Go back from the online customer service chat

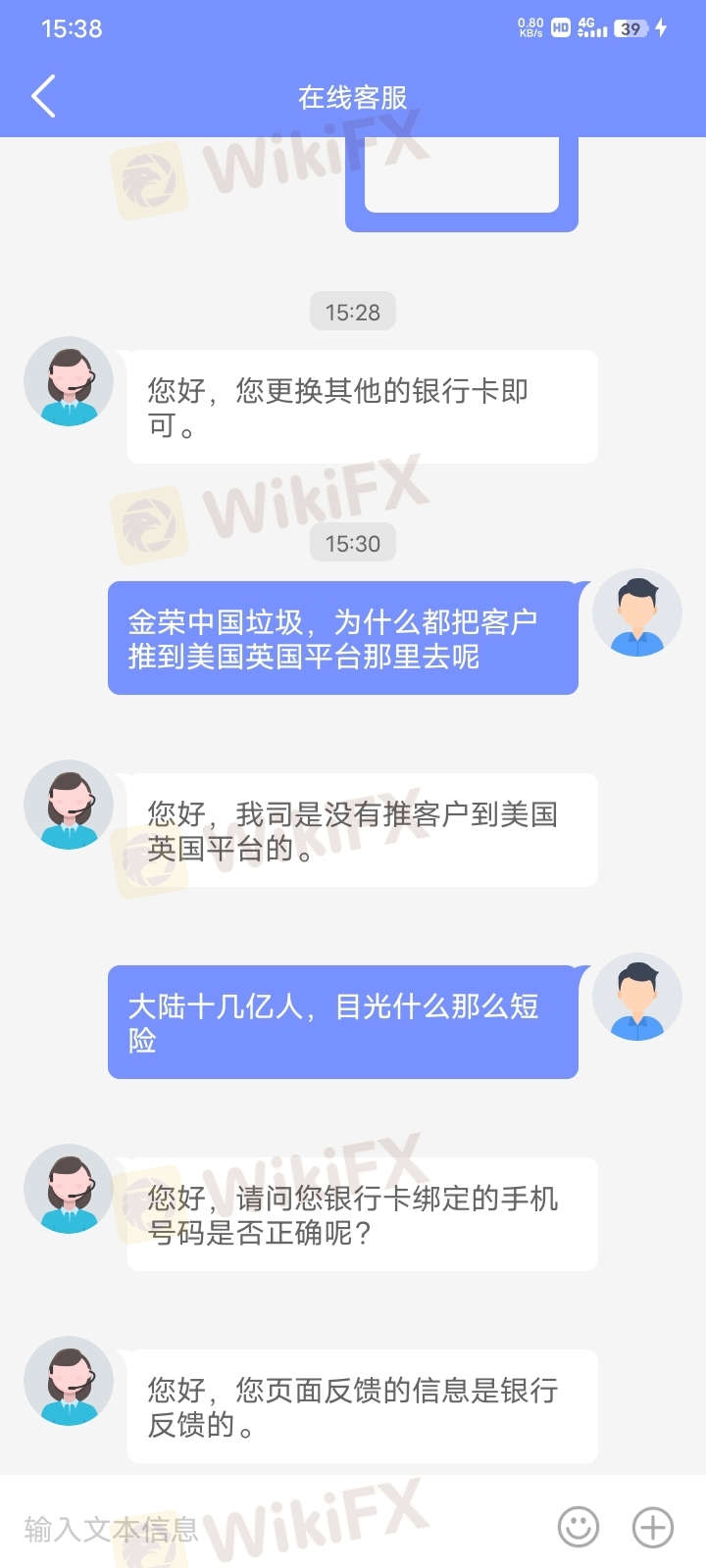coord(43,97)
